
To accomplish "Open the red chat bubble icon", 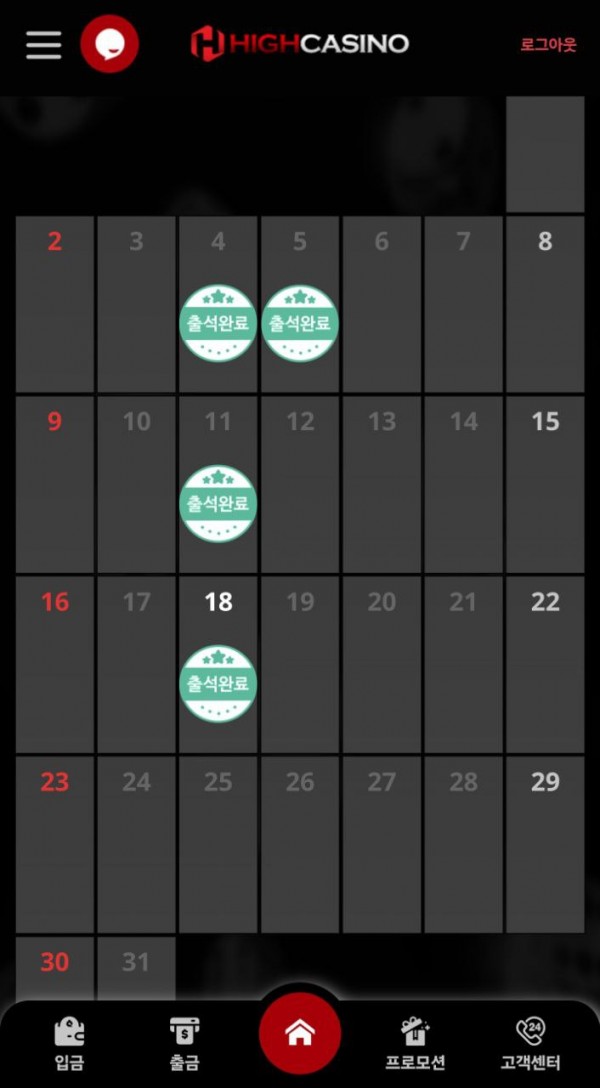I will 110,44.
